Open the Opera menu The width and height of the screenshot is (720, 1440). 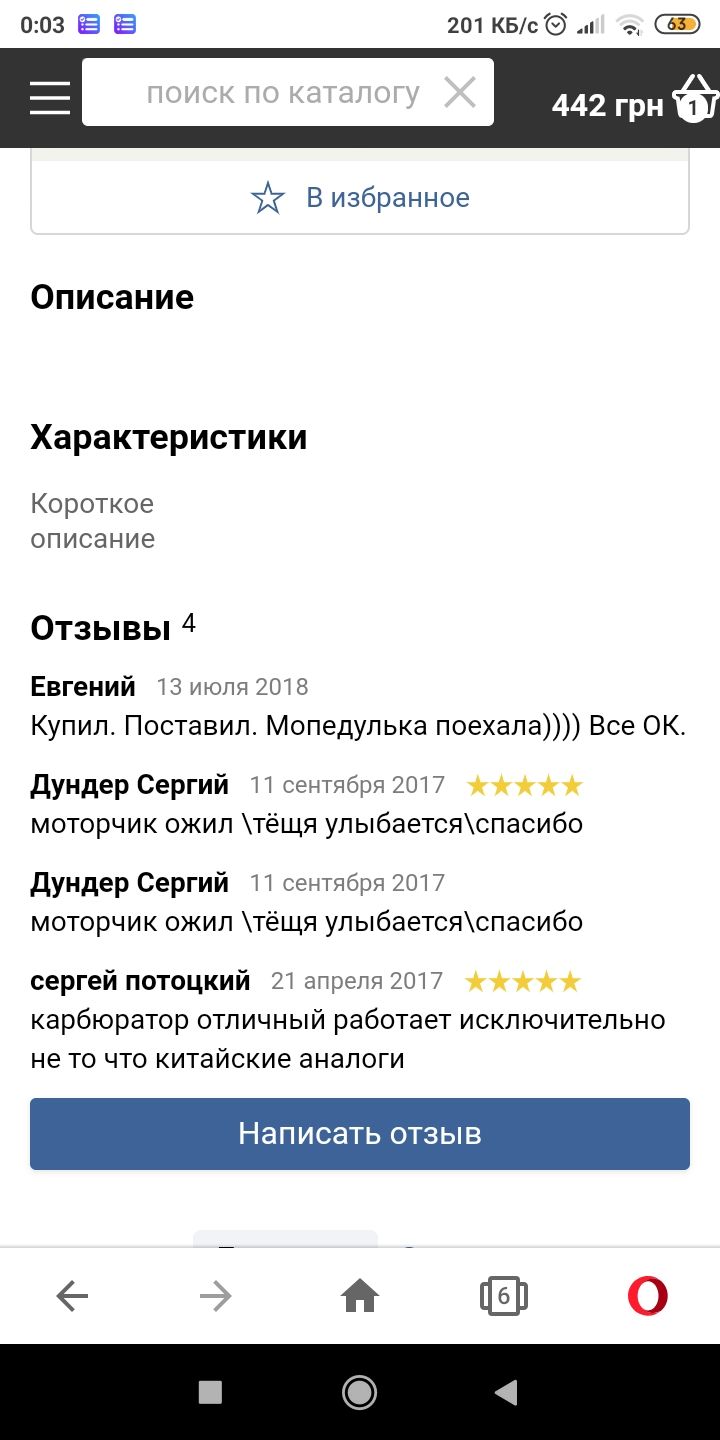pyautogui.click(x=648, y=1297)
